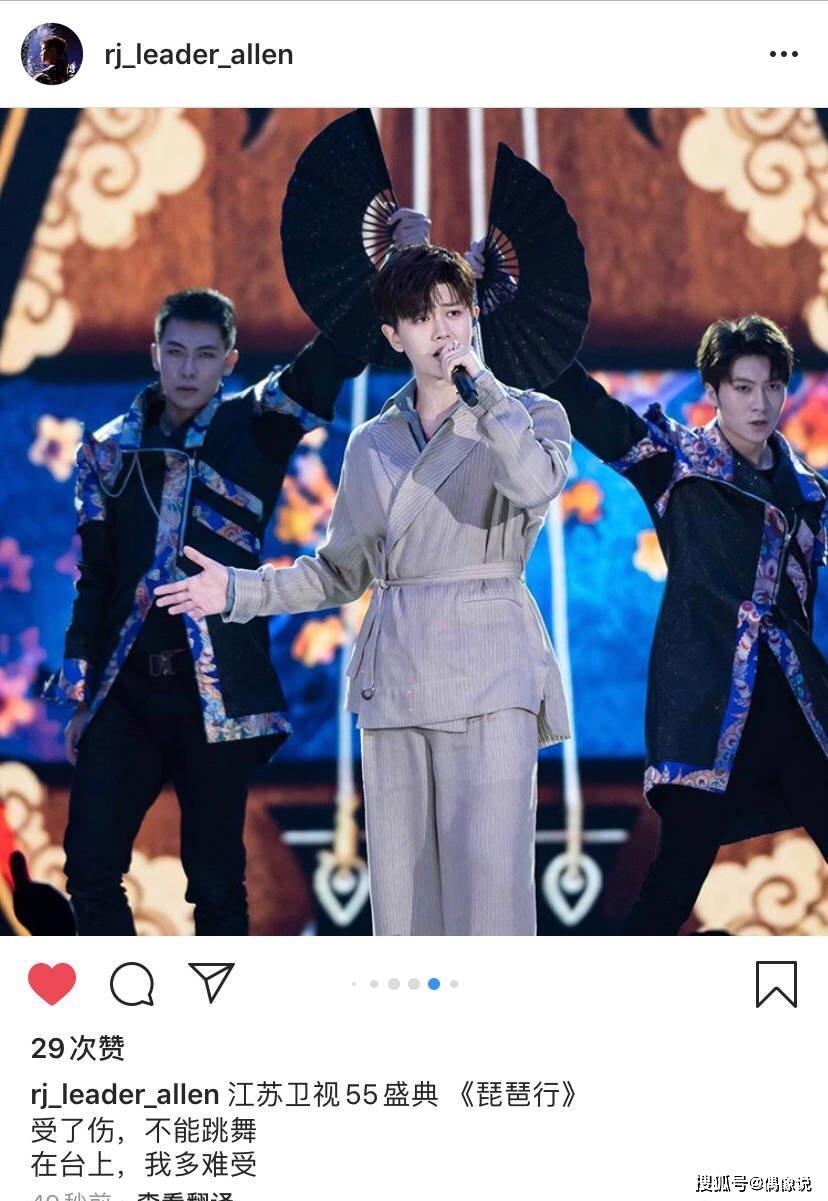Open the post's three-dot overflow menu

(783, 54)
